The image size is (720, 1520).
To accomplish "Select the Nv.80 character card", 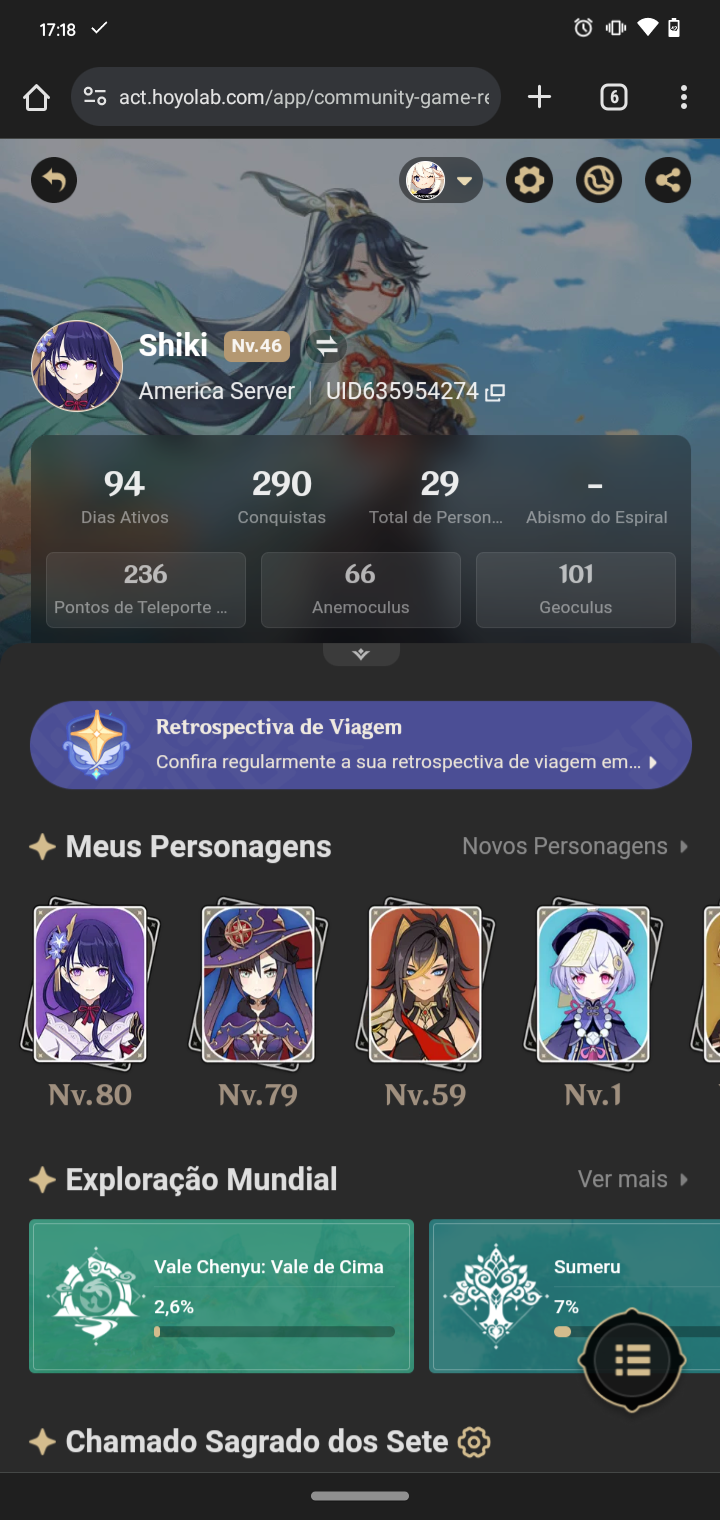I will click(x=90, y=984).
